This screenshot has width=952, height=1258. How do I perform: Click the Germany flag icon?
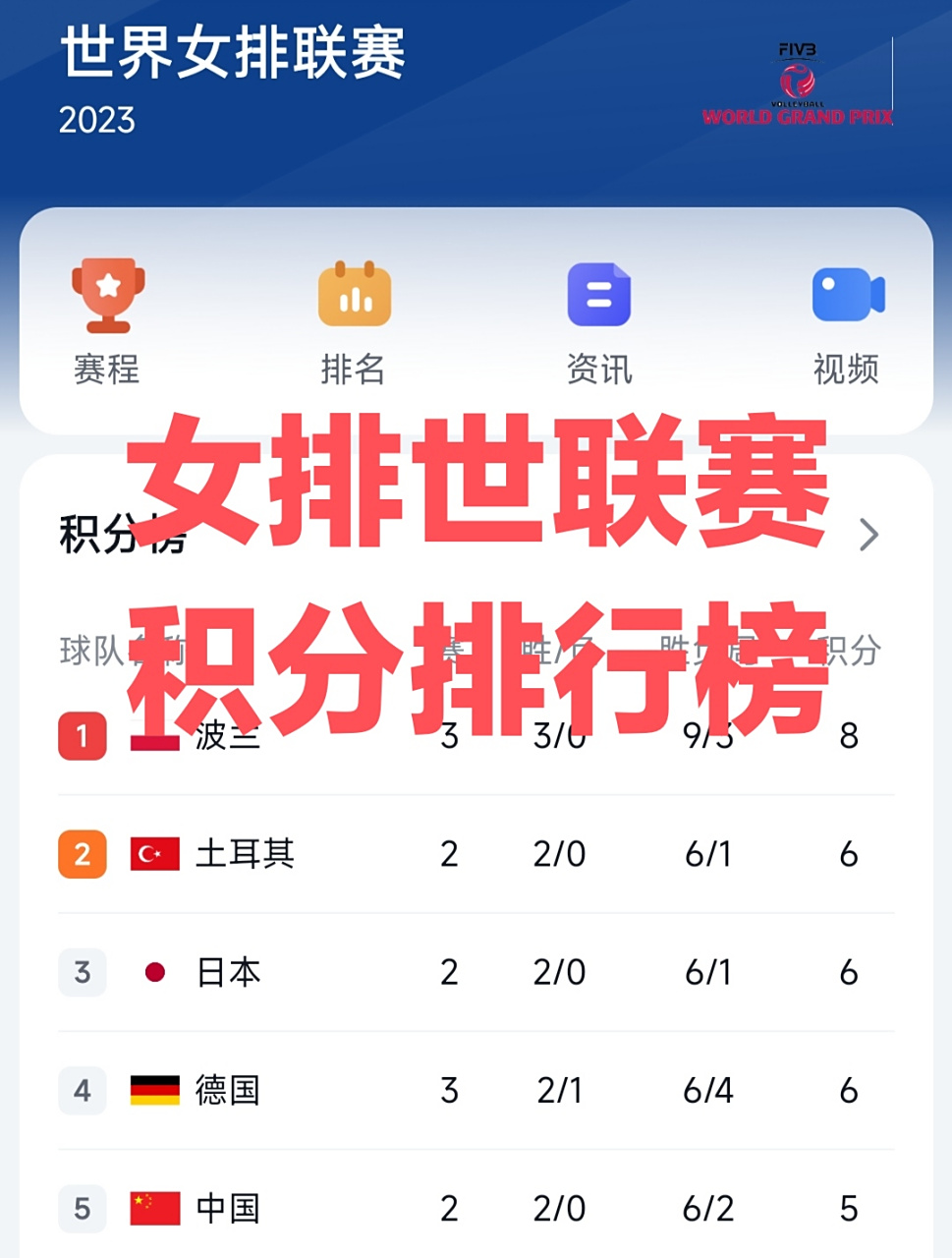coord(154,1091)
